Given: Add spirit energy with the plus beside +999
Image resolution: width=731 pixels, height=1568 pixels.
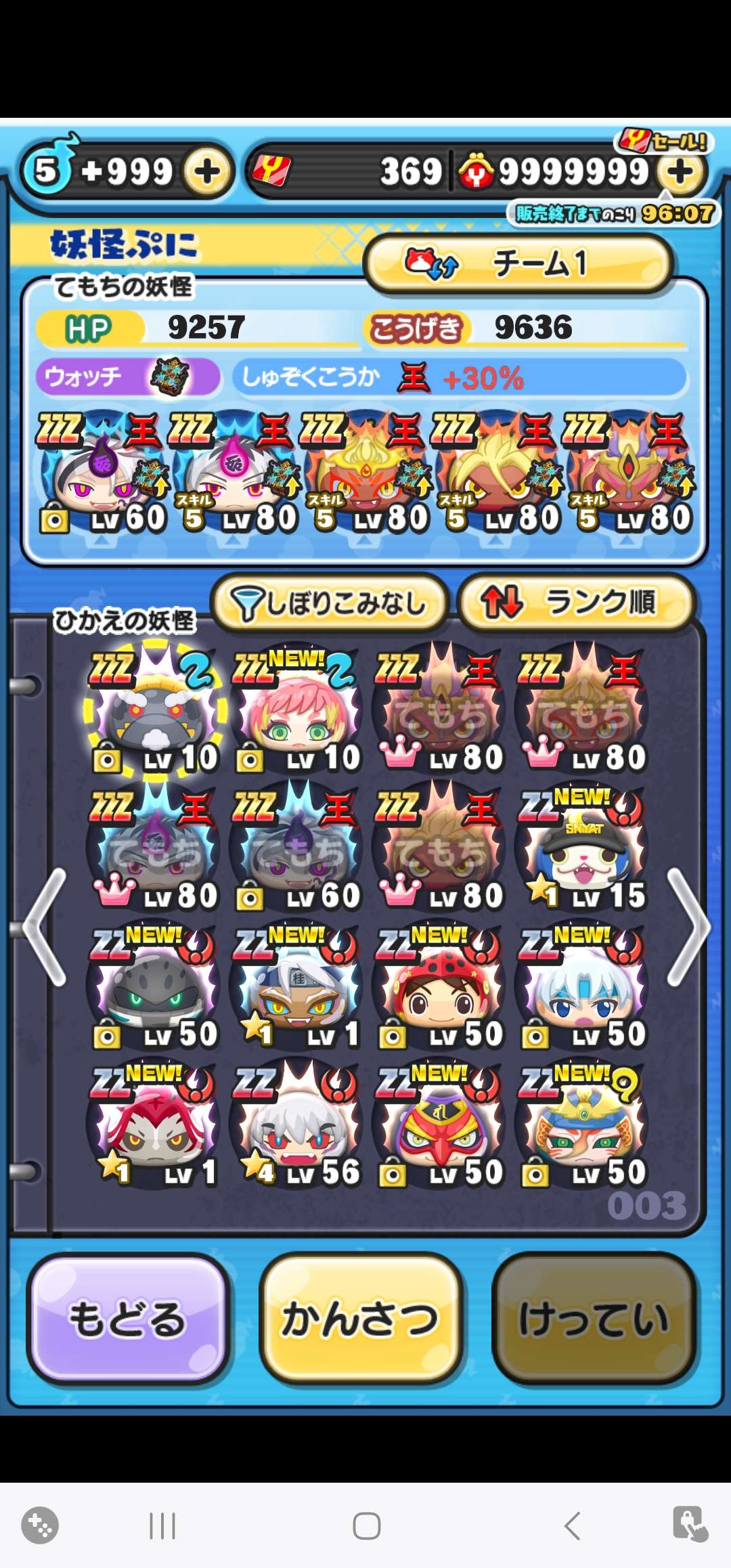Looking at the screenshot, I should point(206,171).
